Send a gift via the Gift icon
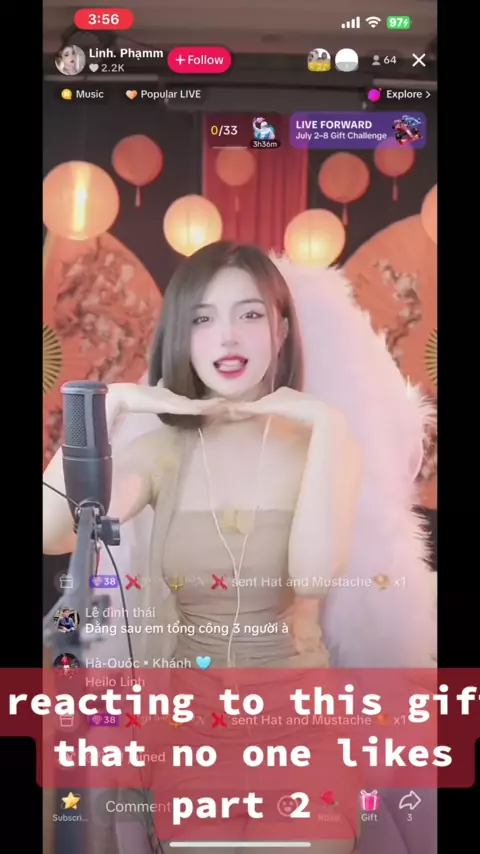Viewport: 480px width, 854px height. coord(369,806)
